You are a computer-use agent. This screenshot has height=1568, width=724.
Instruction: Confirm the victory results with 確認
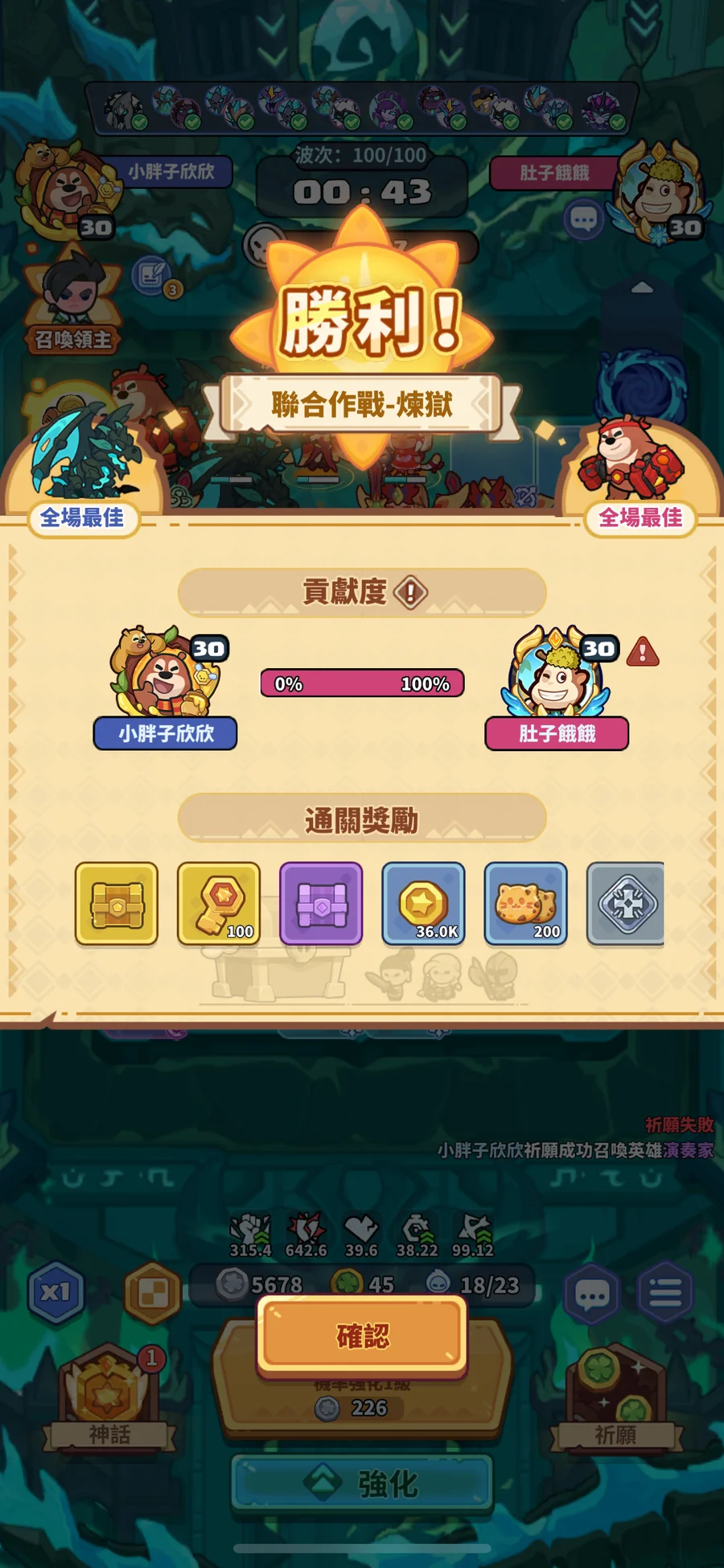coord(362,1335)
